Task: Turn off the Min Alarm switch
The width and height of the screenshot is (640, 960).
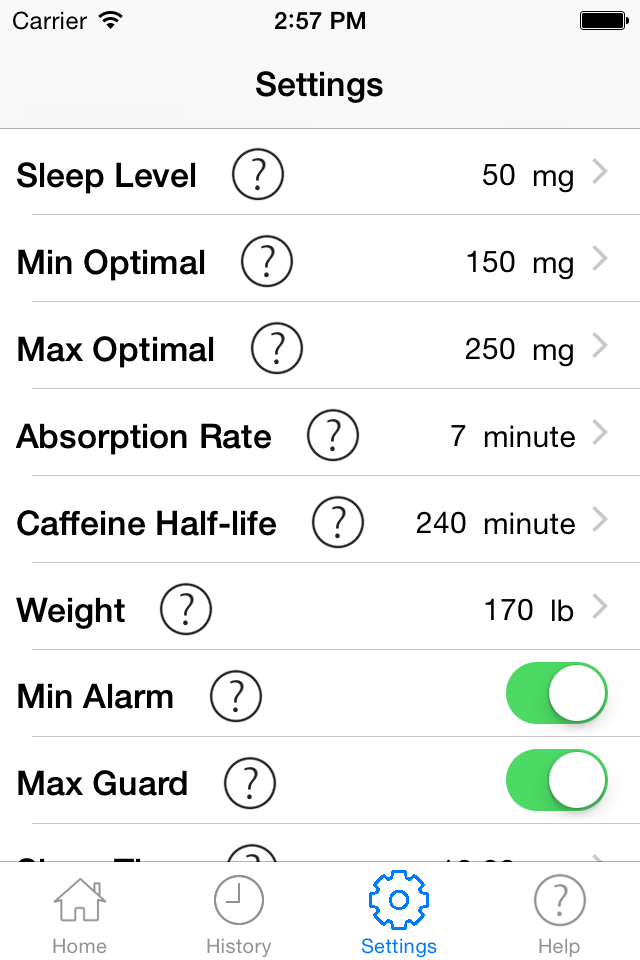Action: pos(557,693)
